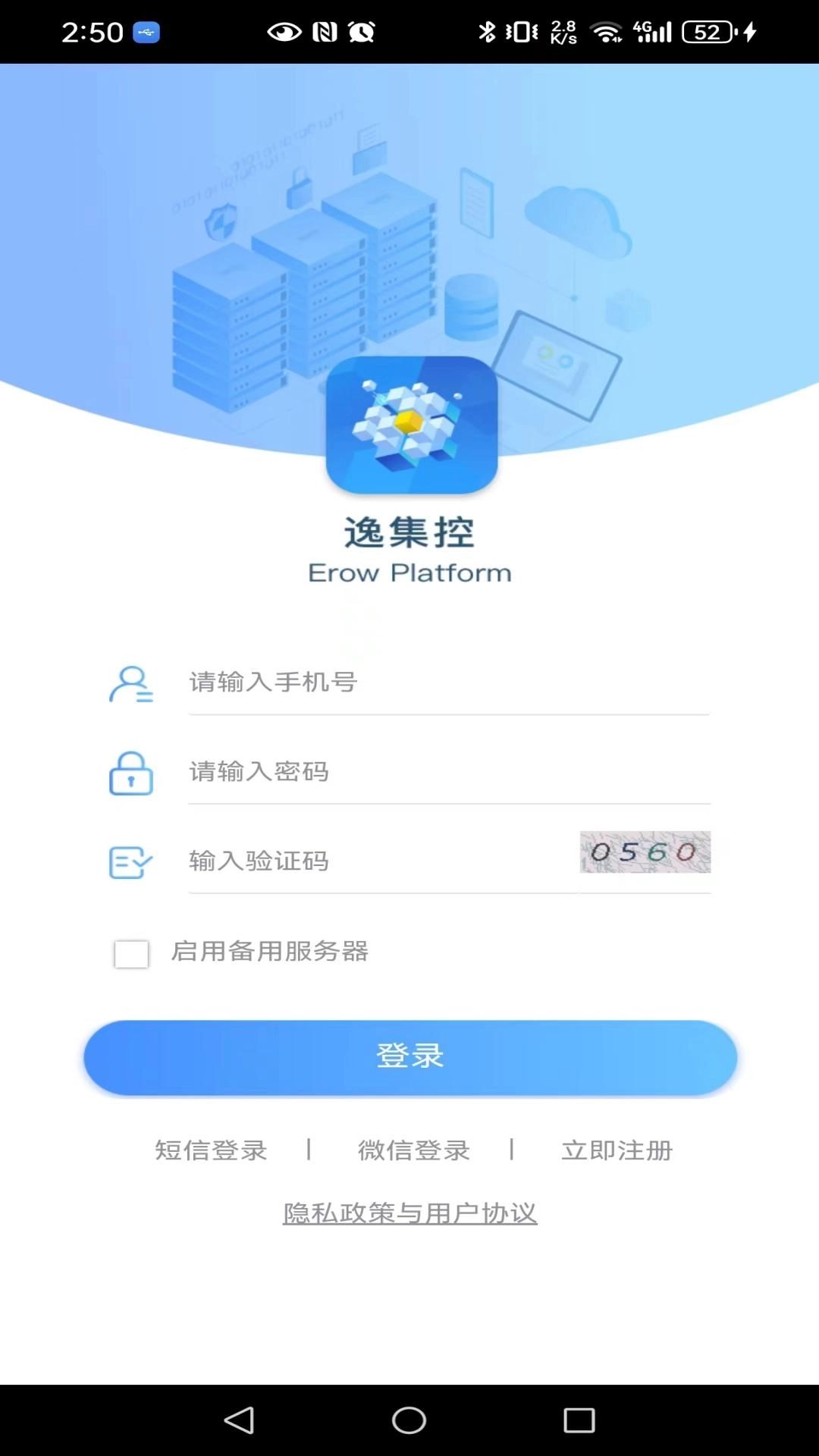Image resolution: width=819 pixels, height=1456 pixels.
Task: Tap 立即注册 to register now
Action: pyautogui.click(x=618, y=1150)
